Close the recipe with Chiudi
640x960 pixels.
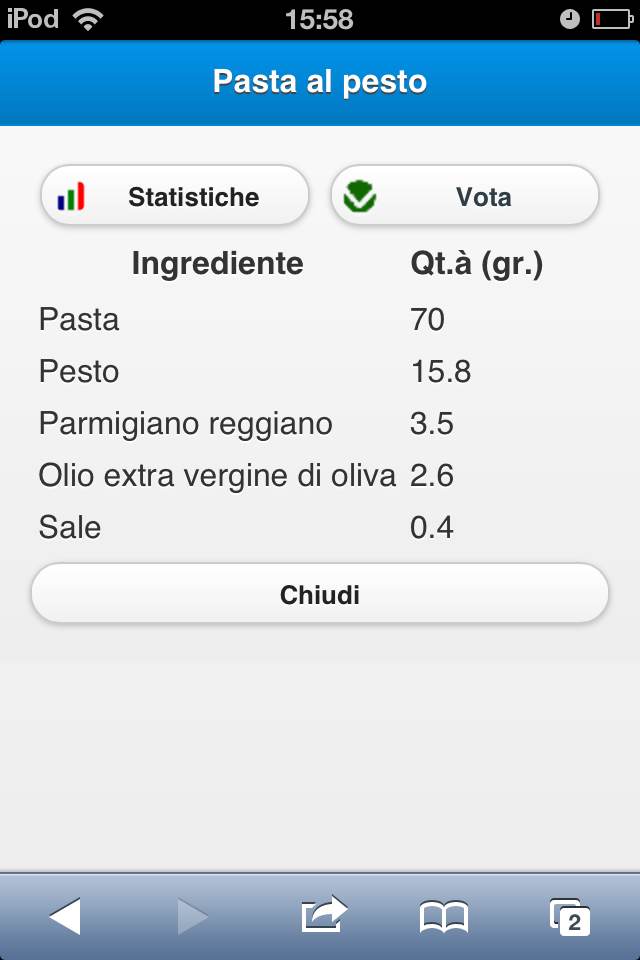click(x=320, y=594)
